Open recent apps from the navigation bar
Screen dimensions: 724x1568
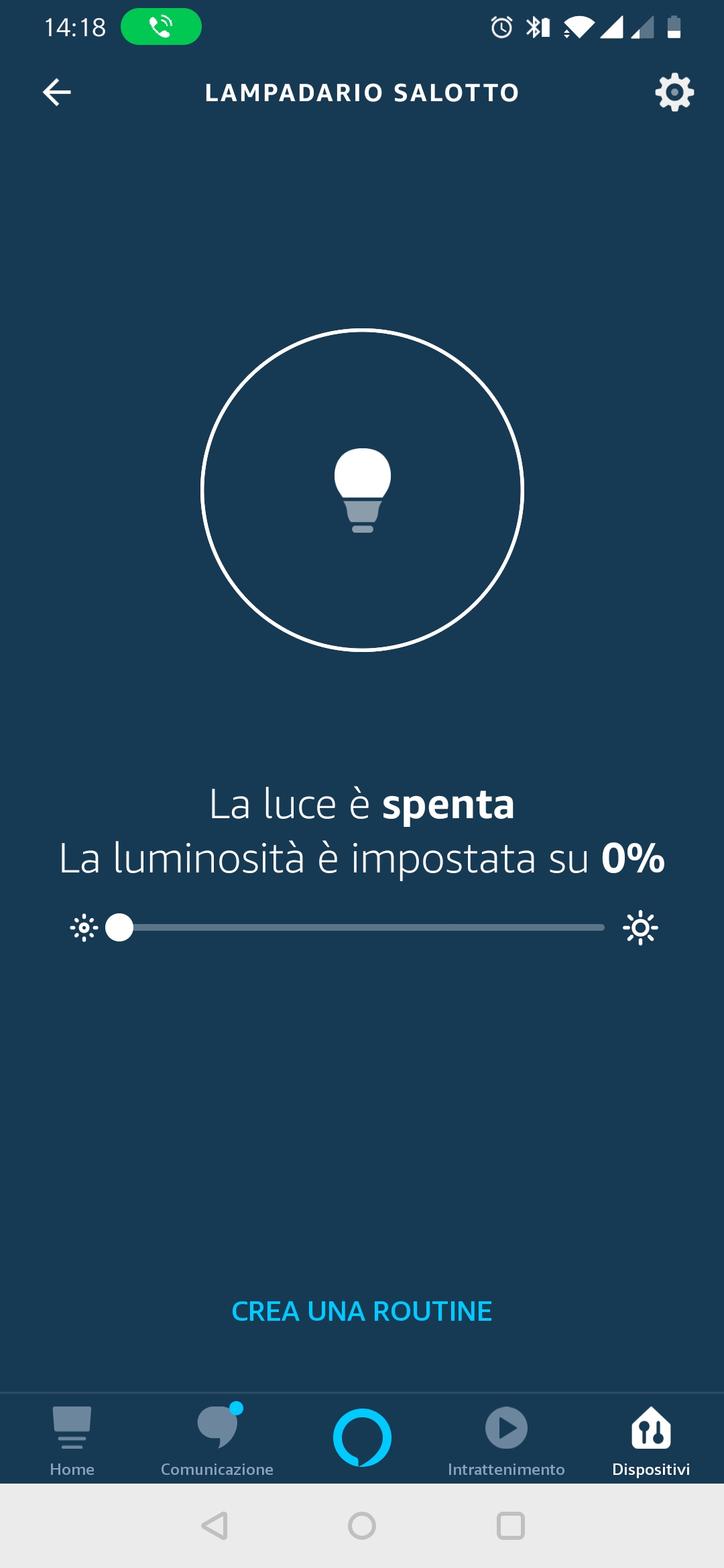pos(510,1526)
